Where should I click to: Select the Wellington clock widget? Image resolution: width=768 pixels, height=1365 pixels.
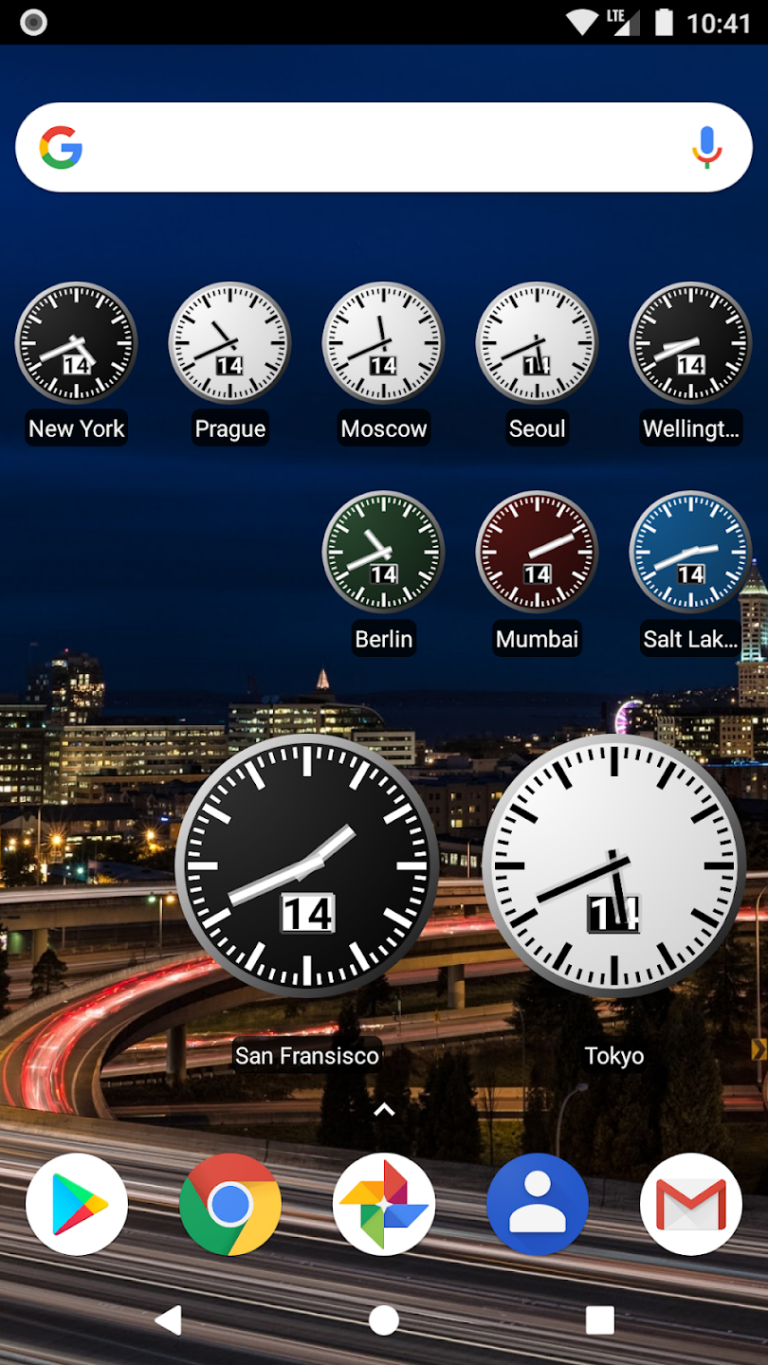pos(690,343)
